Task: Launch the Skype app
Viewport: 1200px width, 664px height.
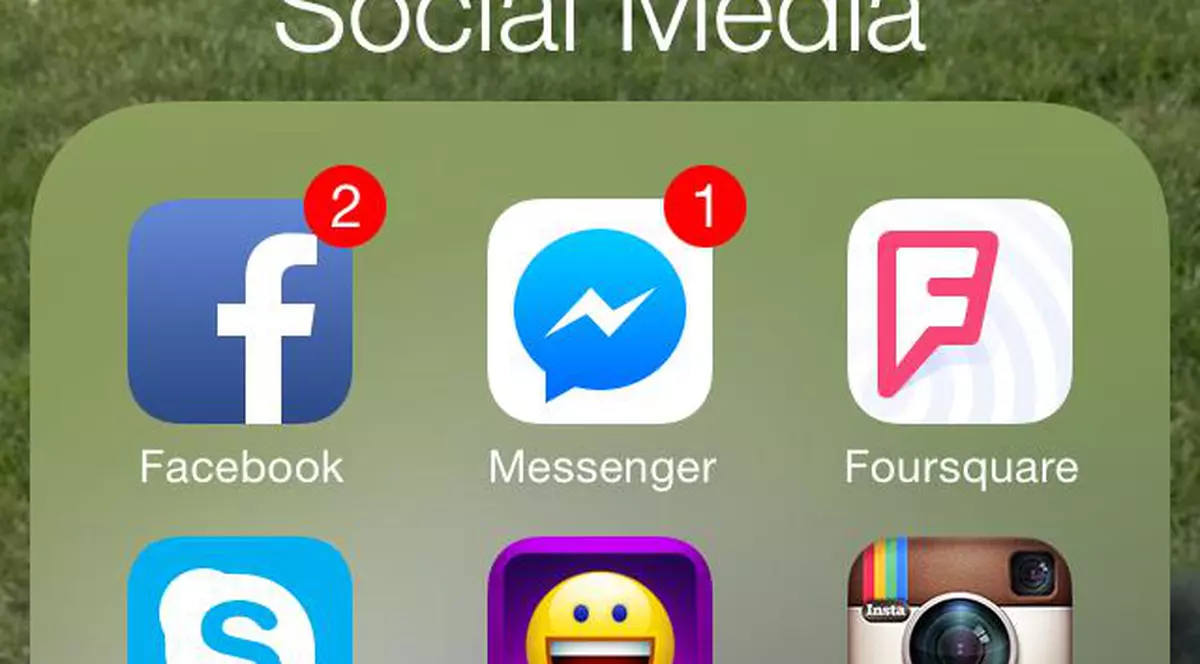Action: [240, 605]
